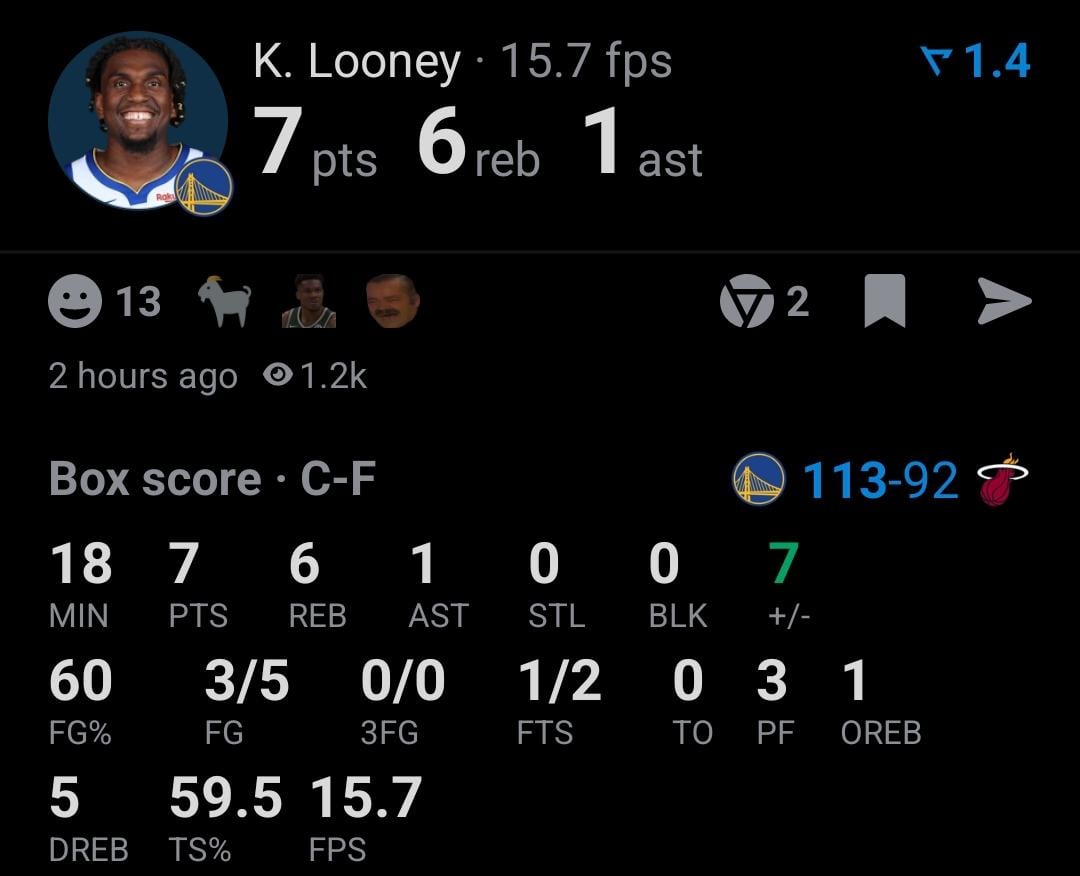Viewport: 1080px width, 876px height.
Task: Share this post with the send arrow
Action: (1003, 301)
